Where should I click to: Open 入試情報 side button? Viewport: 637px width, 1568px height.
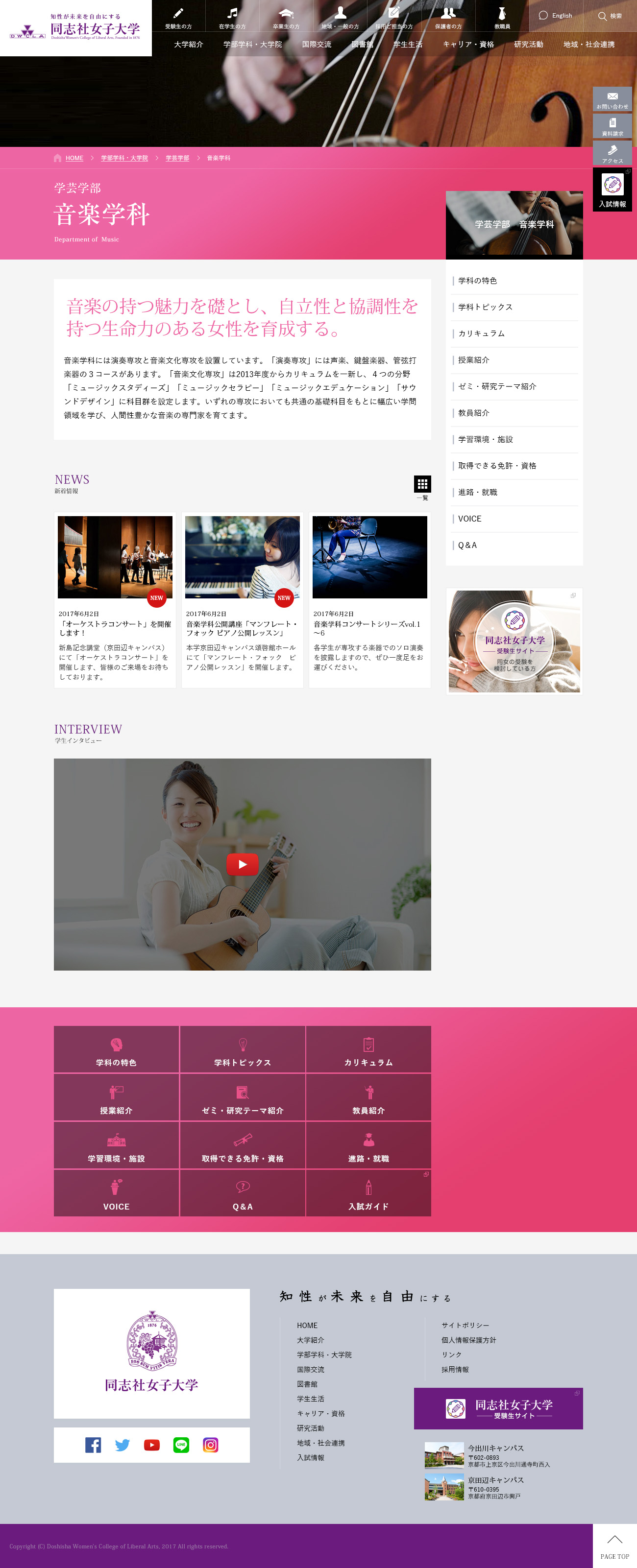[x=612, y=190]
